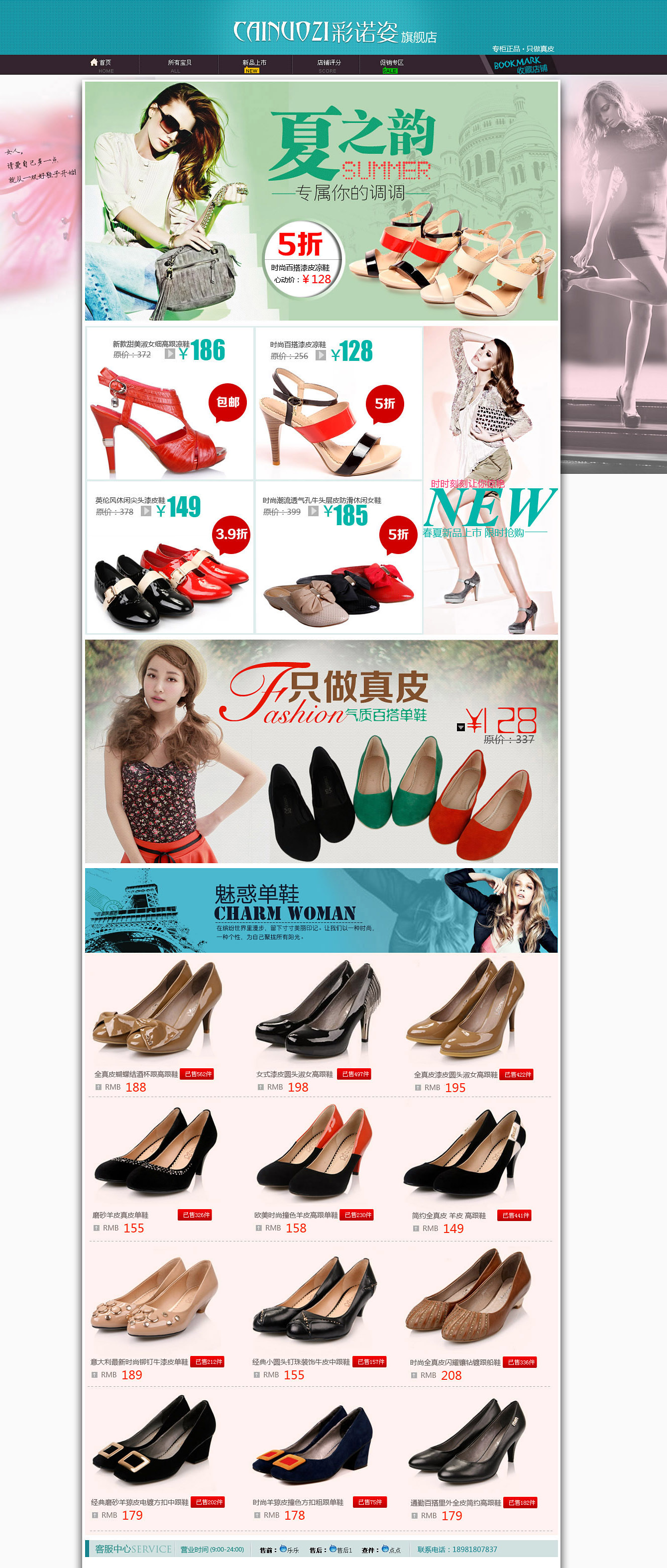This screenshot has height=1568, width=667.
Task: Open the NEW 春夏新品上市 promo
Action: (x=490, y=481)
